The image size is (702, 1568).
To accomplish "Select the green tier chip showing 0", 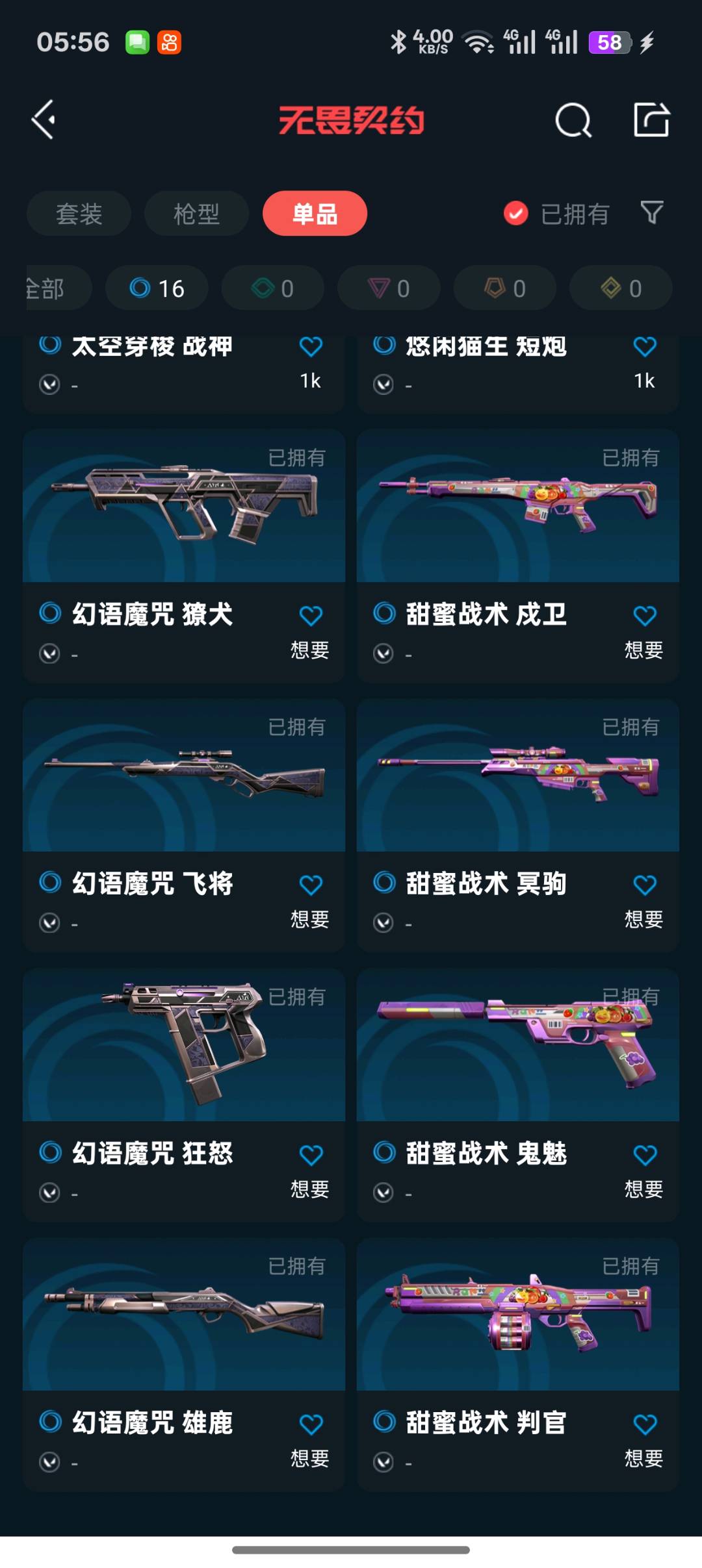I will point(272,288).
